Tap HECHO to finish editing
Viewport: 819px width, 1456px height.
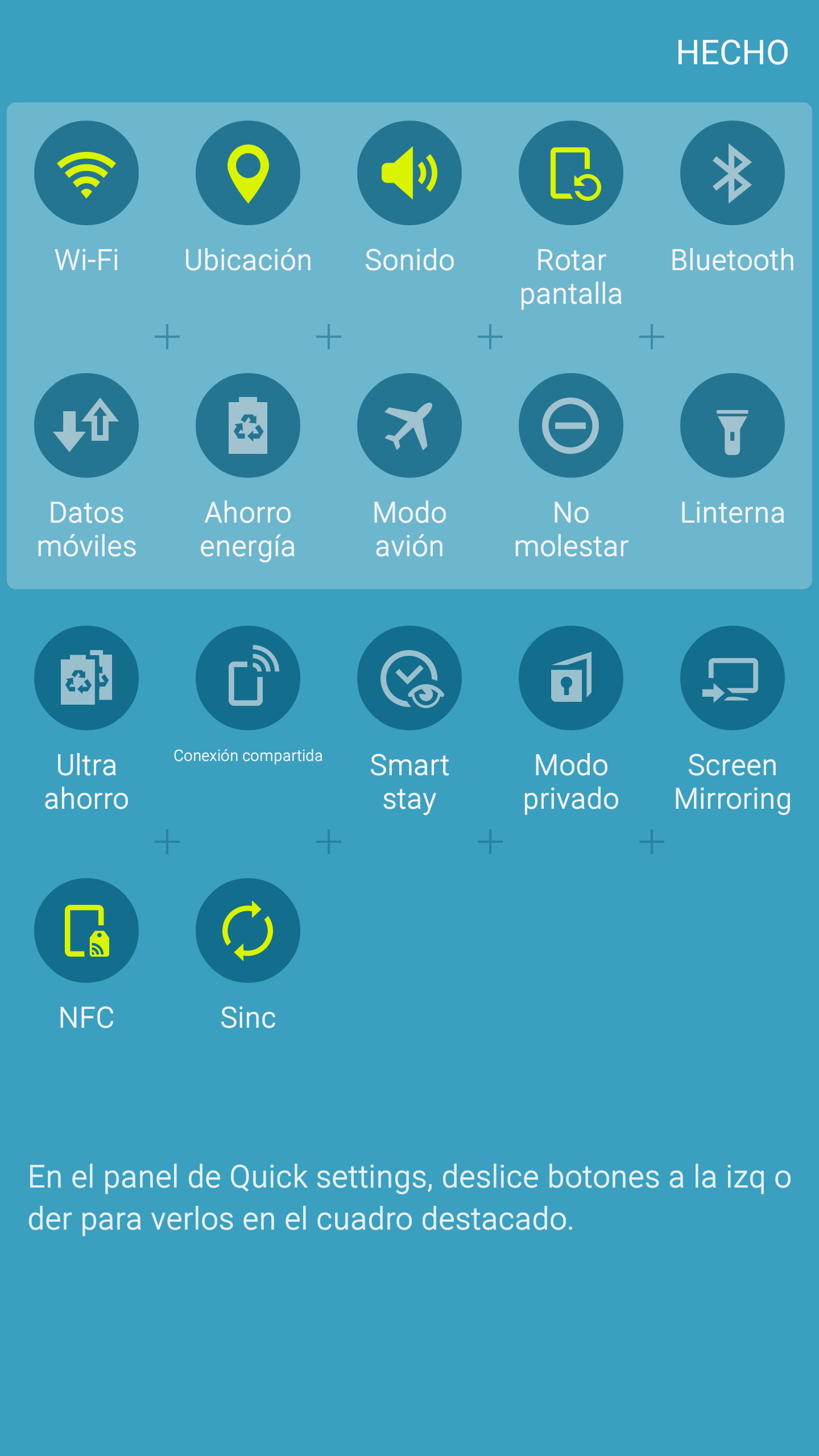tap(732, 53)
